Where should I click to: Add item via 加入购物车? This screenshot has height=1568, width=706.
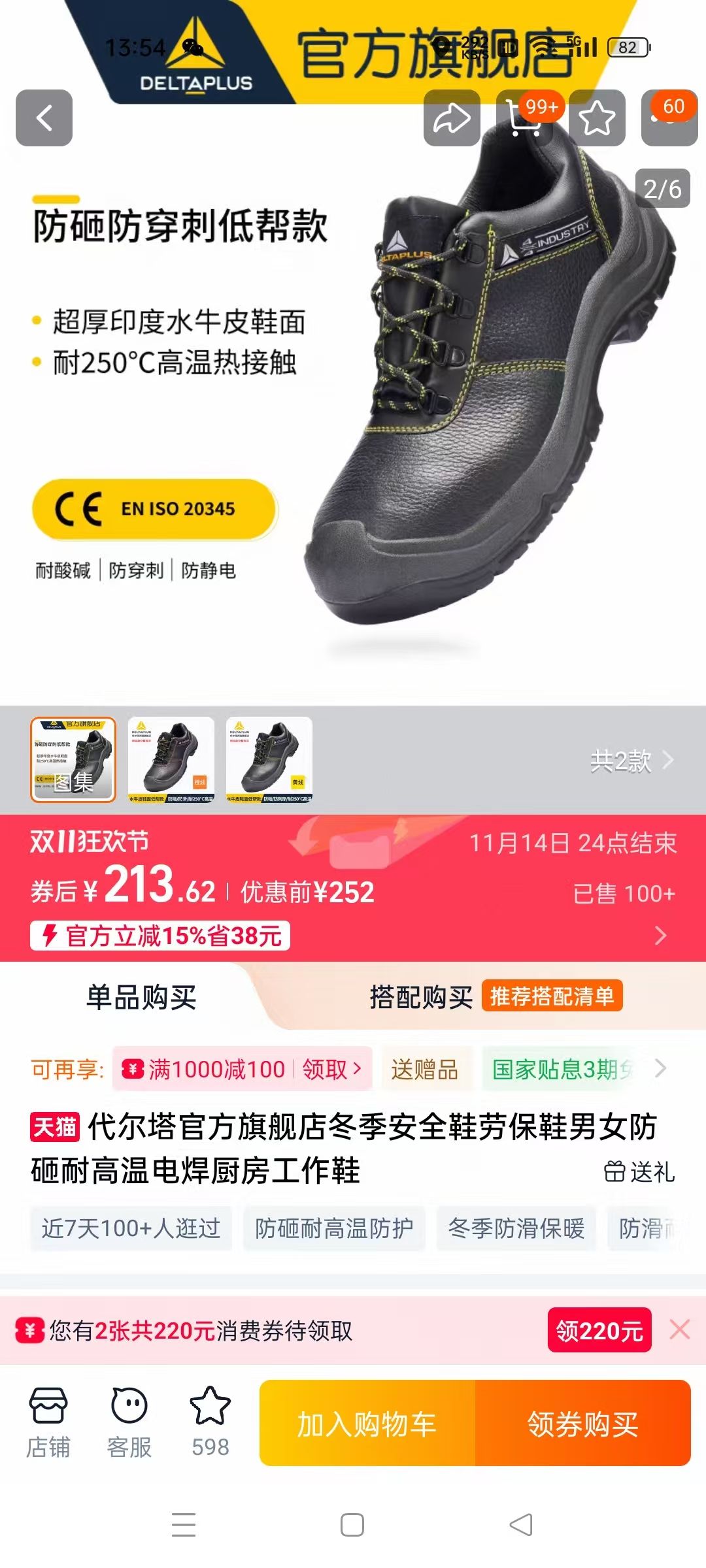(x=367, y=1424)
